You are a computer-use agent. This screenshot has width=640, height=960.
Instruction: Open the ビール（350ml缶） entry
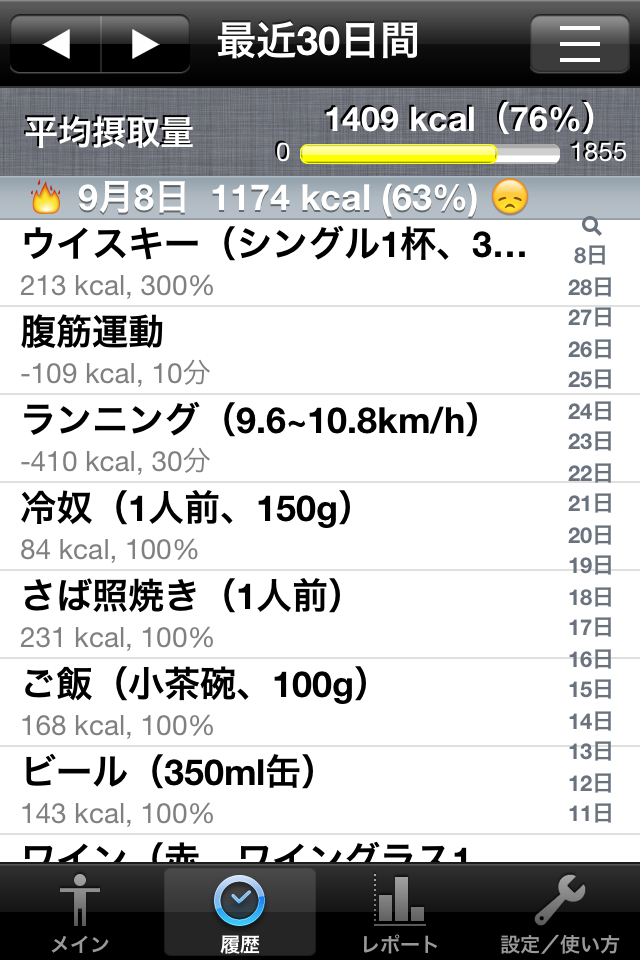280,790
